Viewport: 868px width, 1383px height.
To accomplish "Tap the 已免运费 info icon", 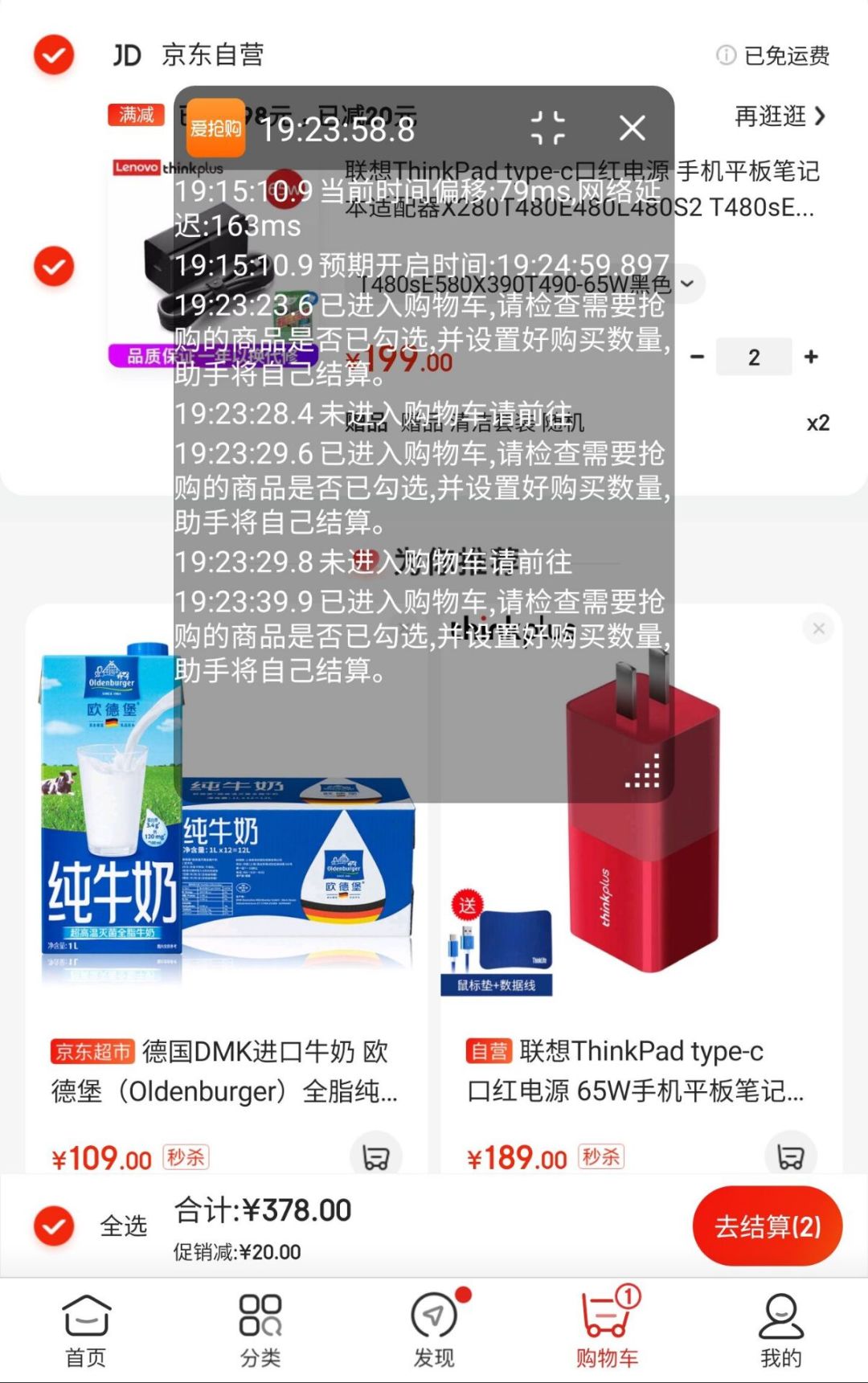I will tap(726, 55).
